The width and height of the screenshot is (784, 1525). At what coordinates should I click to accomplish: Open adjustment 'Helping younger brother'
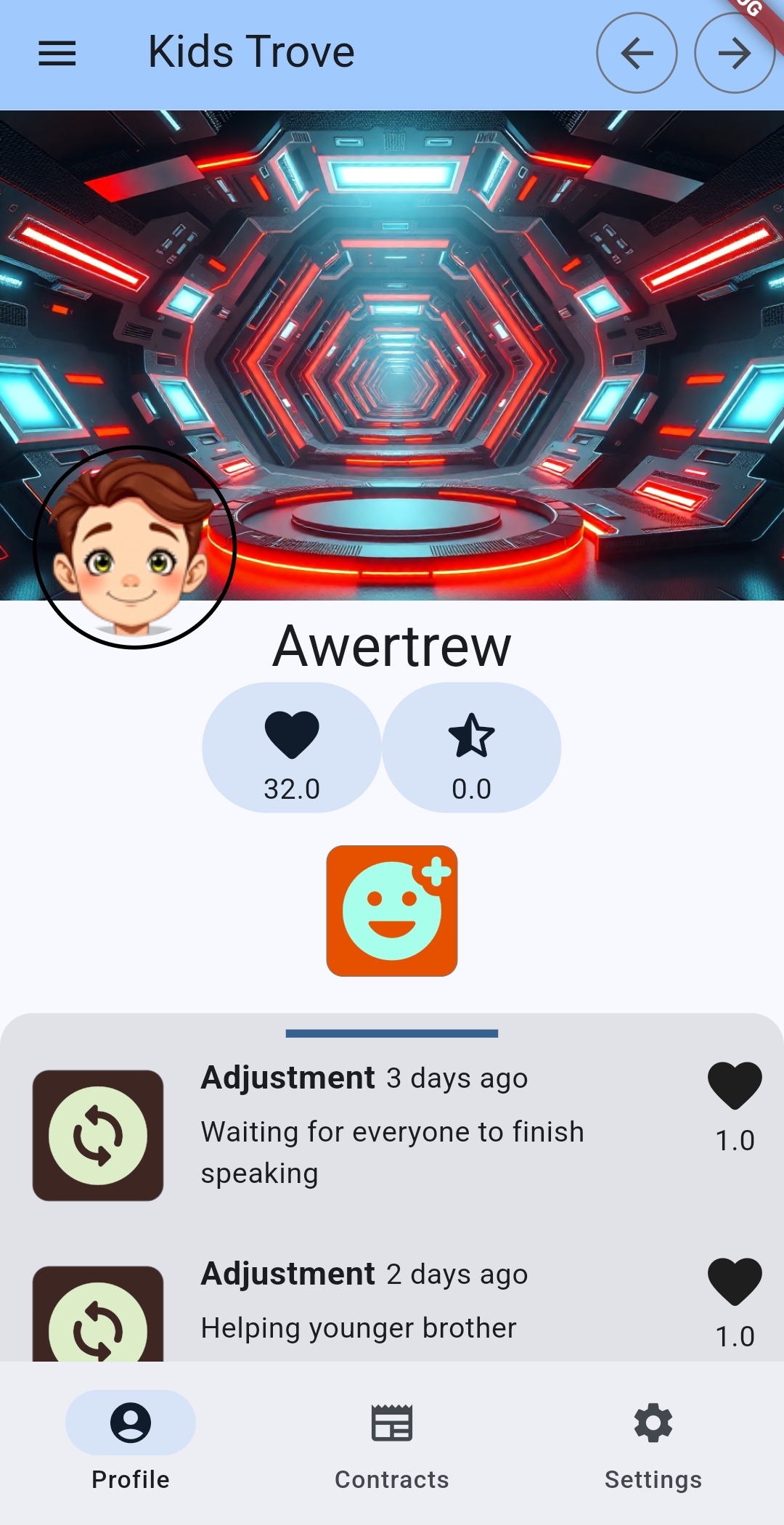392,1309
